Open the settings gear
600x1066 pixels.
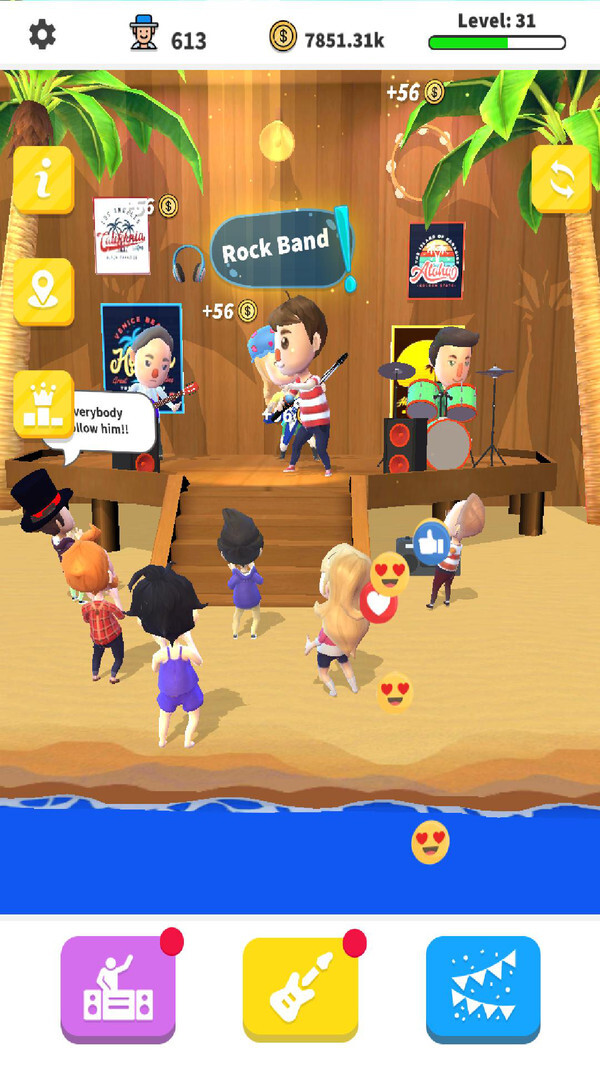coord(42,36)
